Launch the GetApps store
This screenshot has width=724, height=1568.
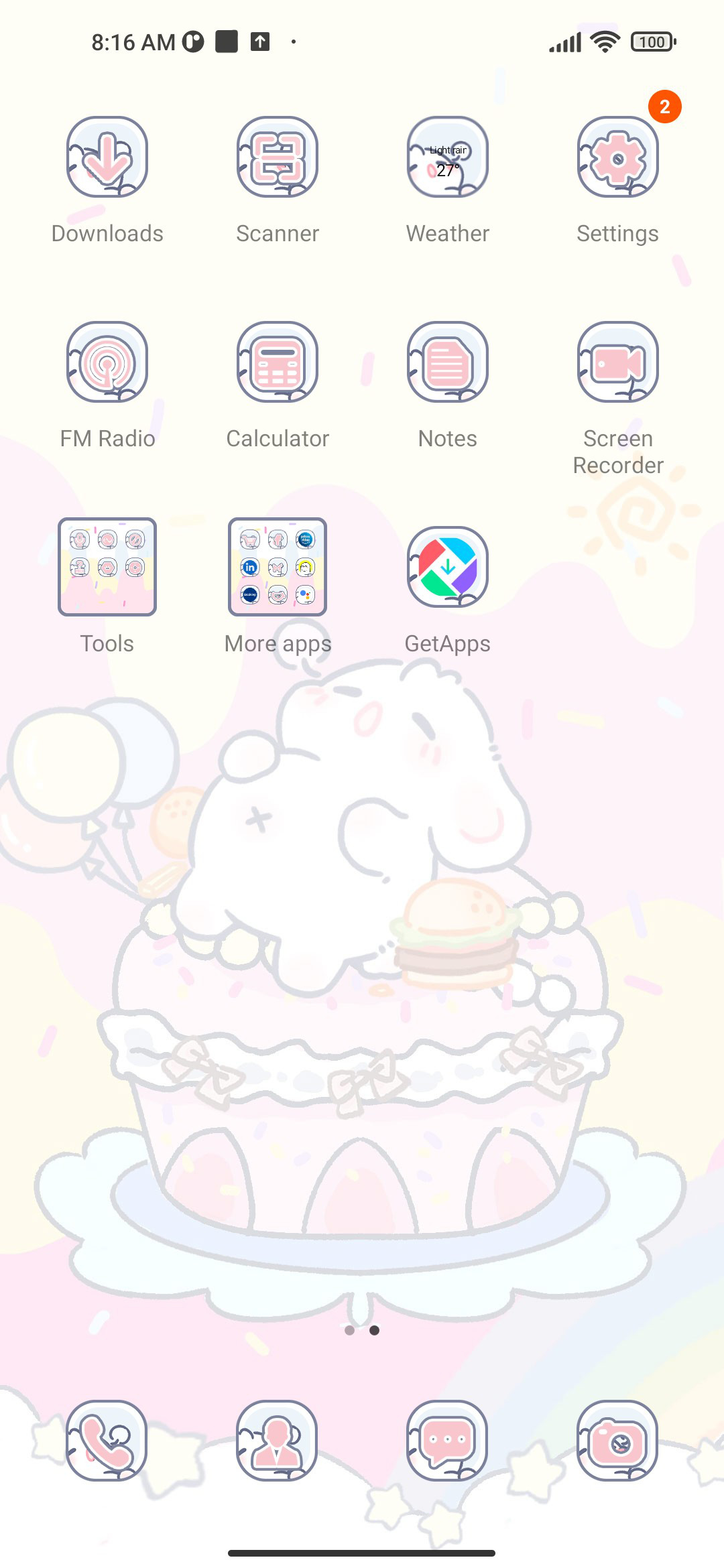click(x=448, y=567)
